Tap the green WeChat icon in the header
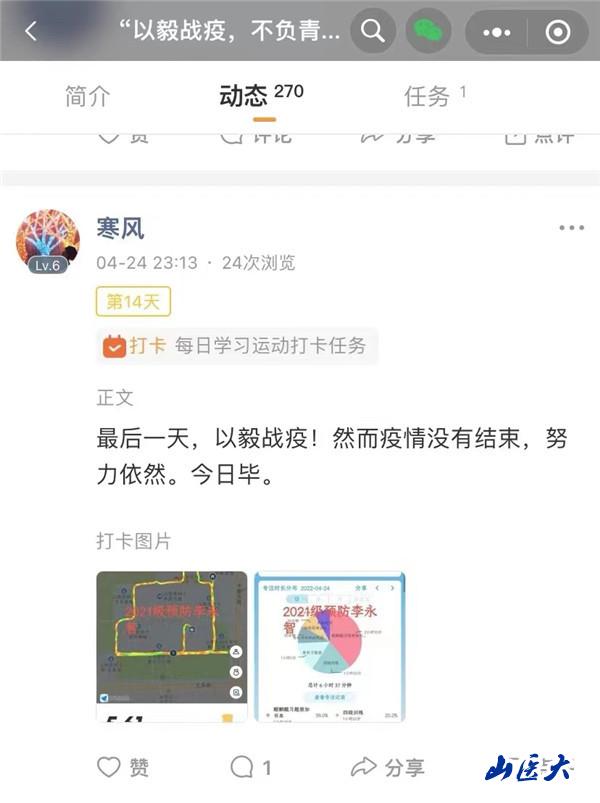The image size is (600, 803). pyautogui.click(x=428, y=31)
